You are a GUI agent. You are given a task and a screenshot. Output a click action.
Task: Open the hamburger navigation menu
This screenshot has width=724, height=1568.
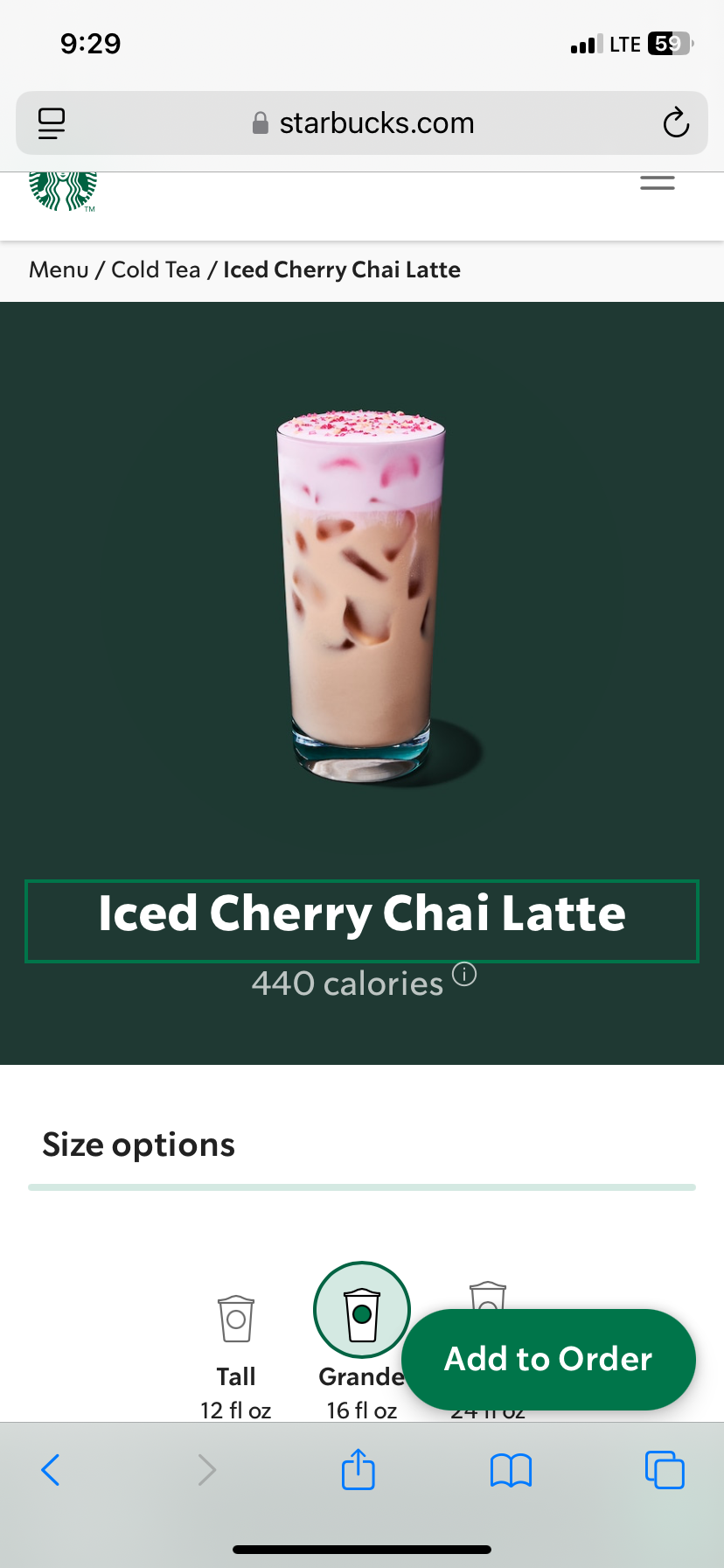[x=657, y=183]
